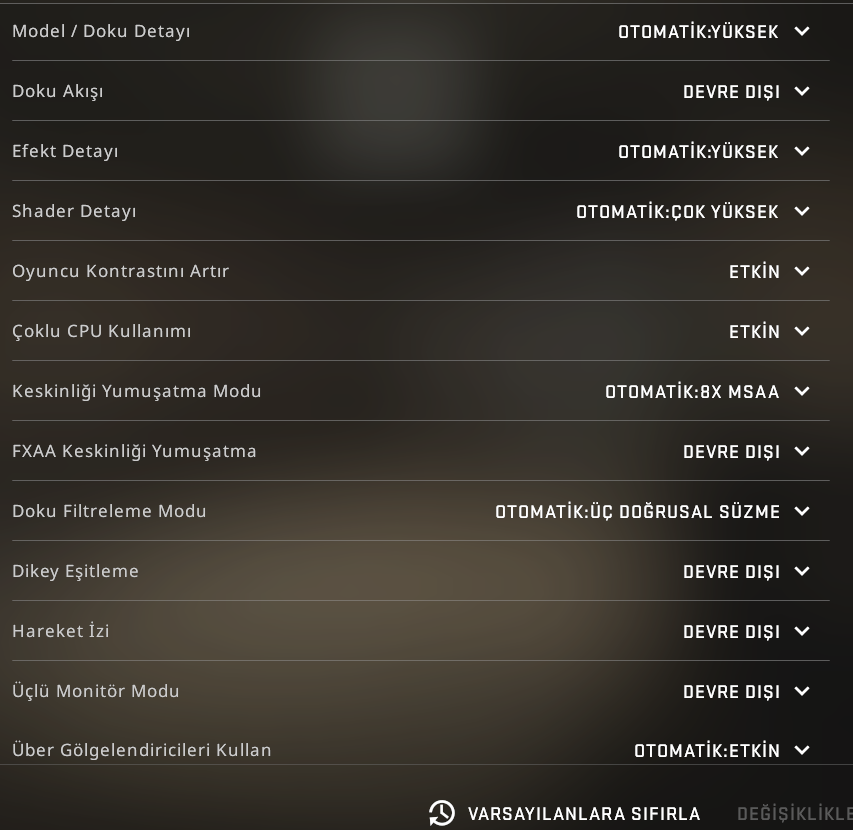853x830 pixels.
Task: Expand the Über Gölgelendiricileri Kullan dropdown
Action: point(721,750)
